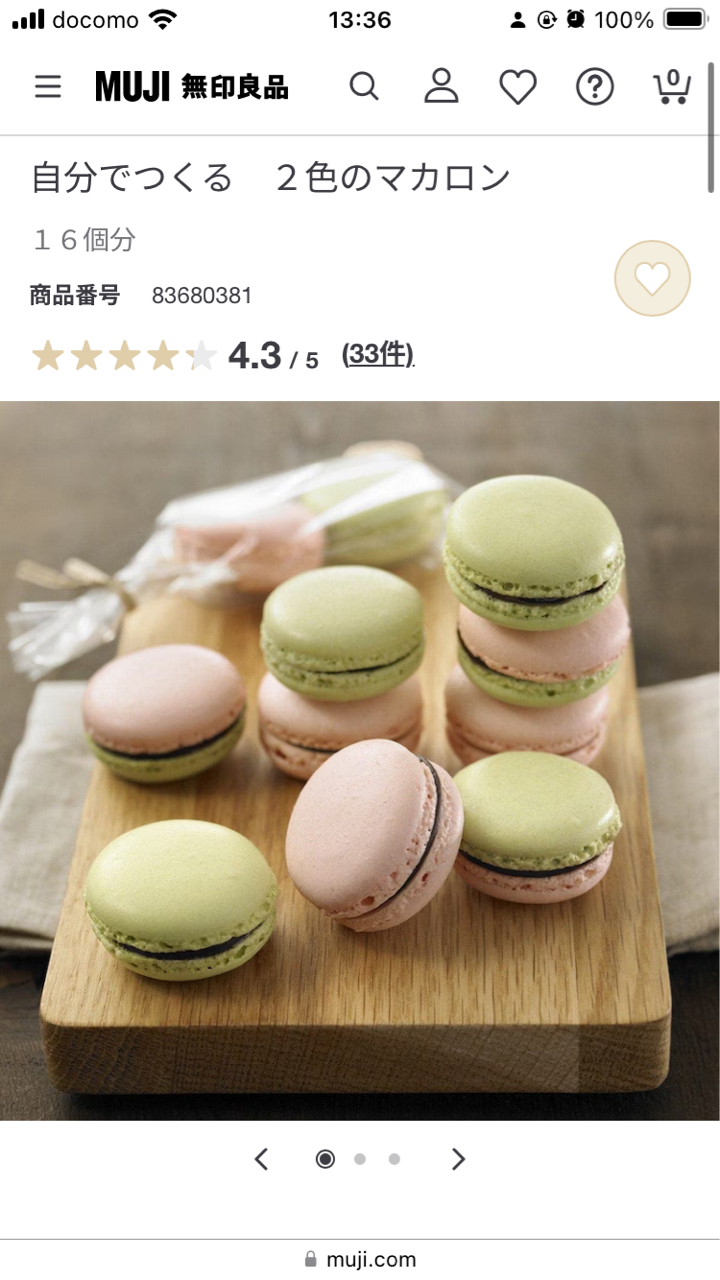This screenshot has width=720, height=1280.
Task: View favorites from the header heart
Action: 518,88
